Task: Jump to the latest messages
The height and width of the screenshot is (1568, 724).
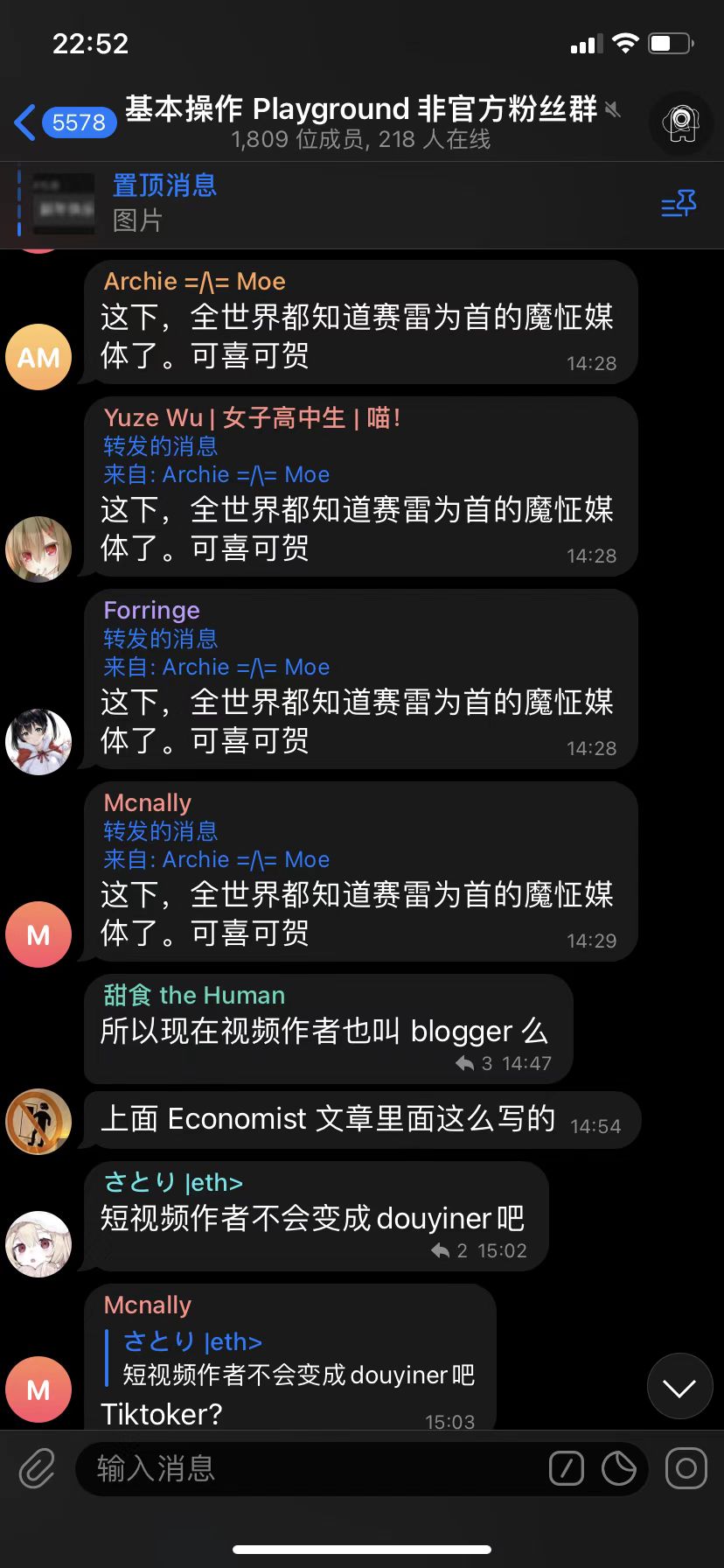Action: [x=679, y=1386]
